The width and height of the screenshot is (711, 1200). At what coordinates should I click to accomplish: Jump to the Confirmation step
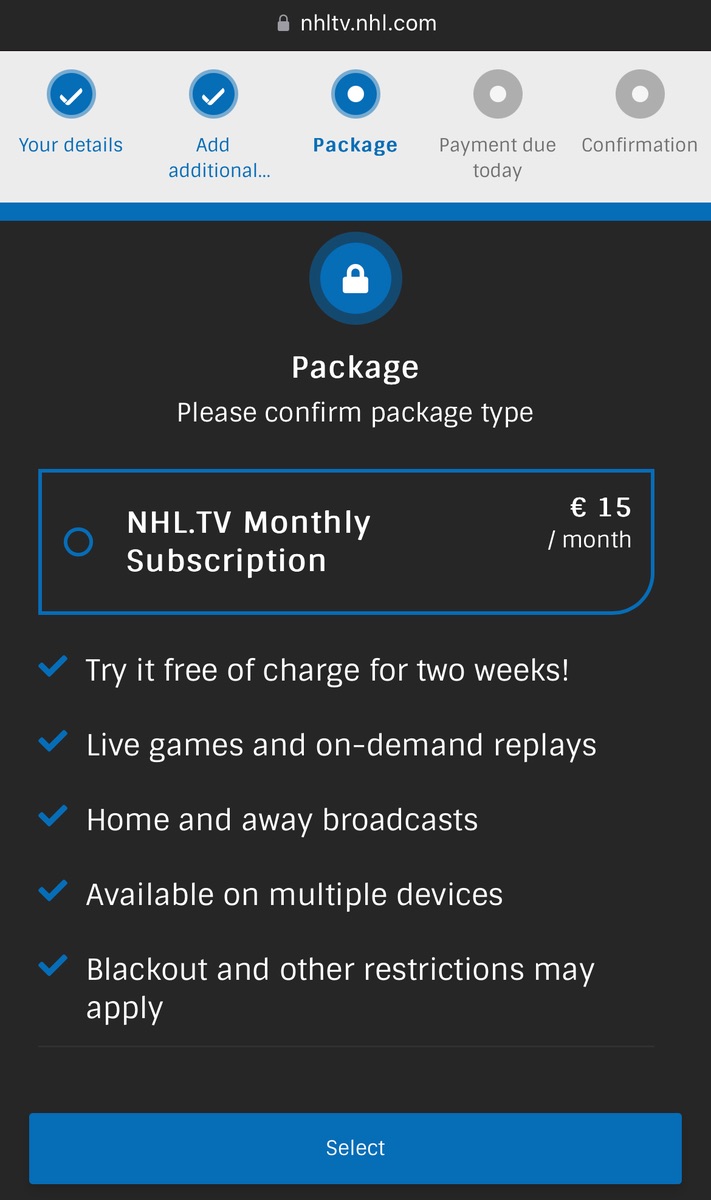[639, 97]
